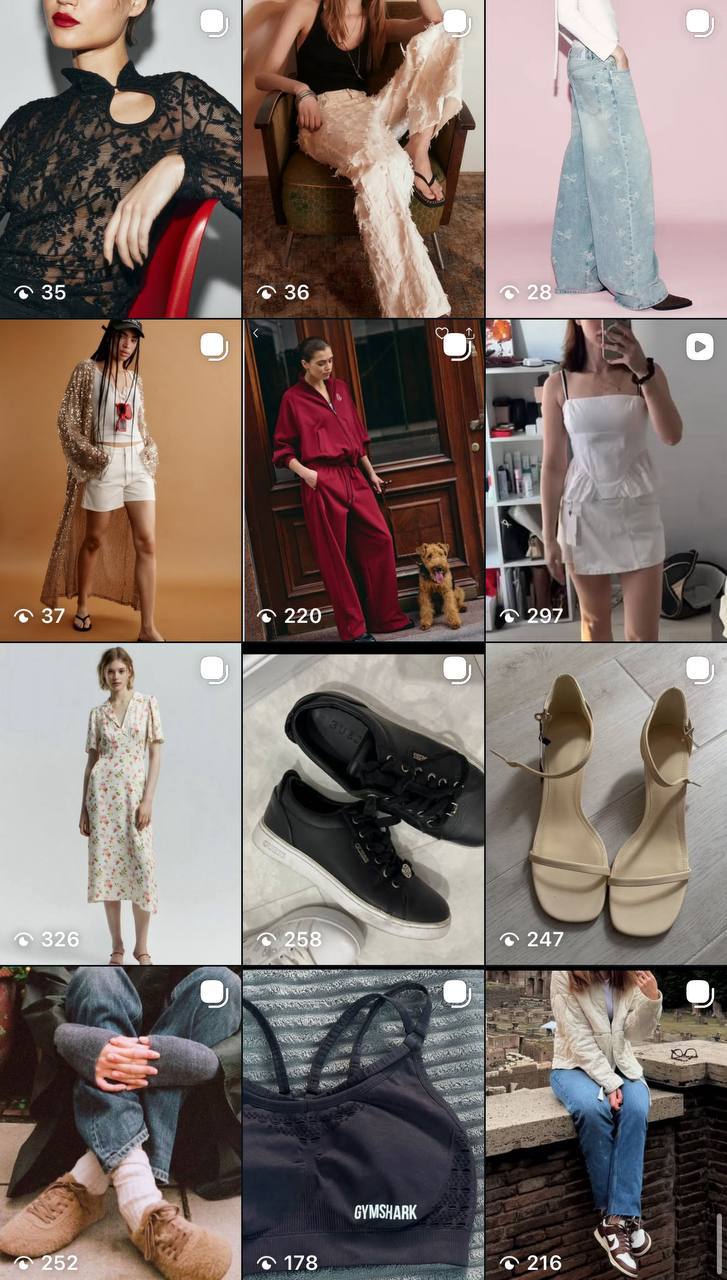Image resolution: width=727 pixels, height=1280 pixels.
Task: View the black Guess sneakers post
Action: tap(363, 804)
